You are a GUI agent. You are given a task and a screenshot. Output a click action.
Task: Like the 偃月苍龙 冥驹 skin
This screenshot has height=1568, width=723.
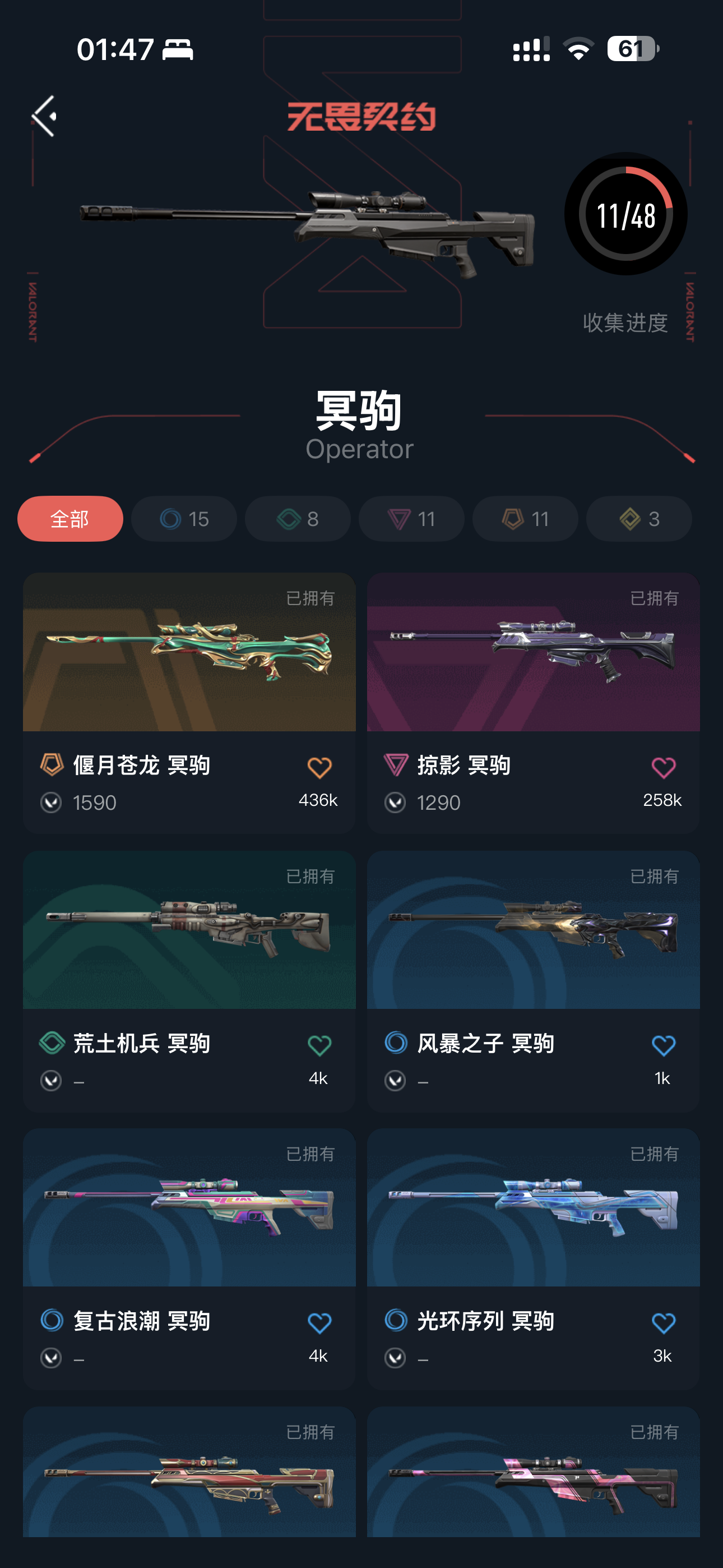[319, 768]
